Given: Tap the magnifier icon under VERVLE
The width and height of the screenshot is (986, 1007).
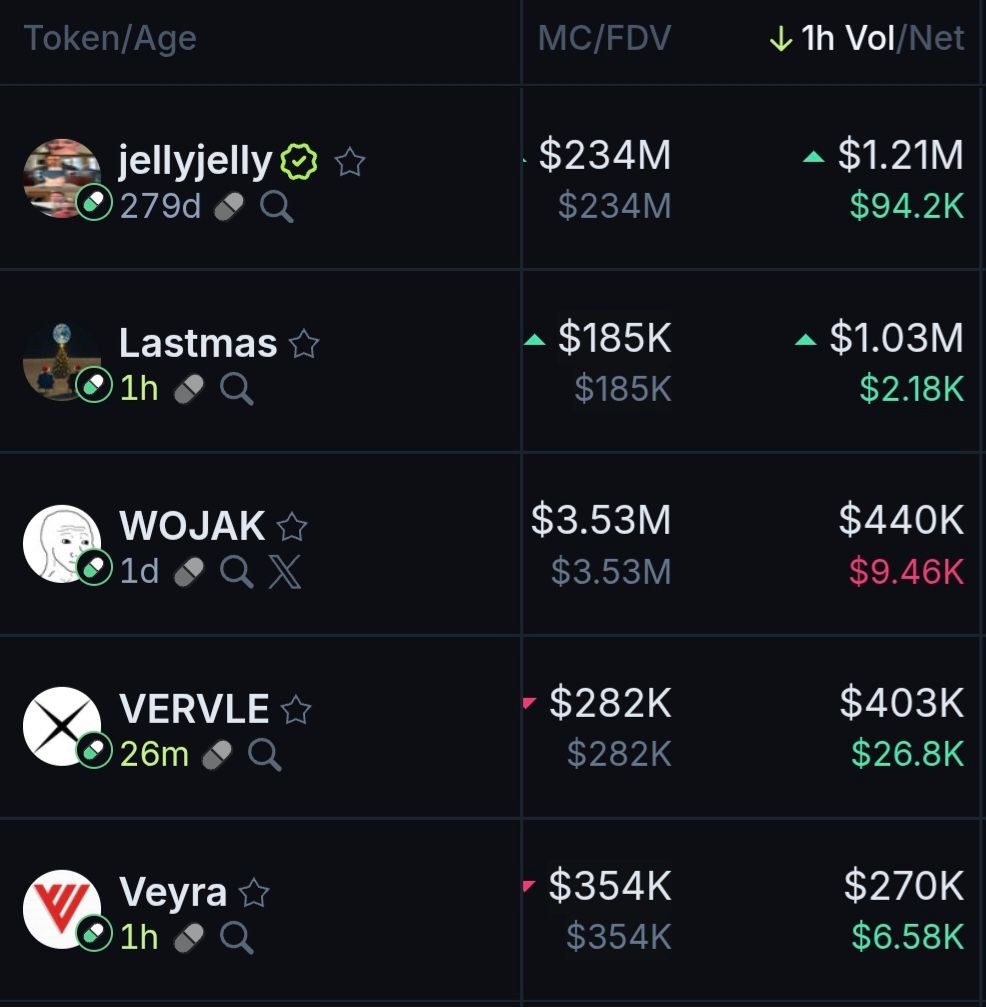Looking at the screenshot, I should point(265,755).
